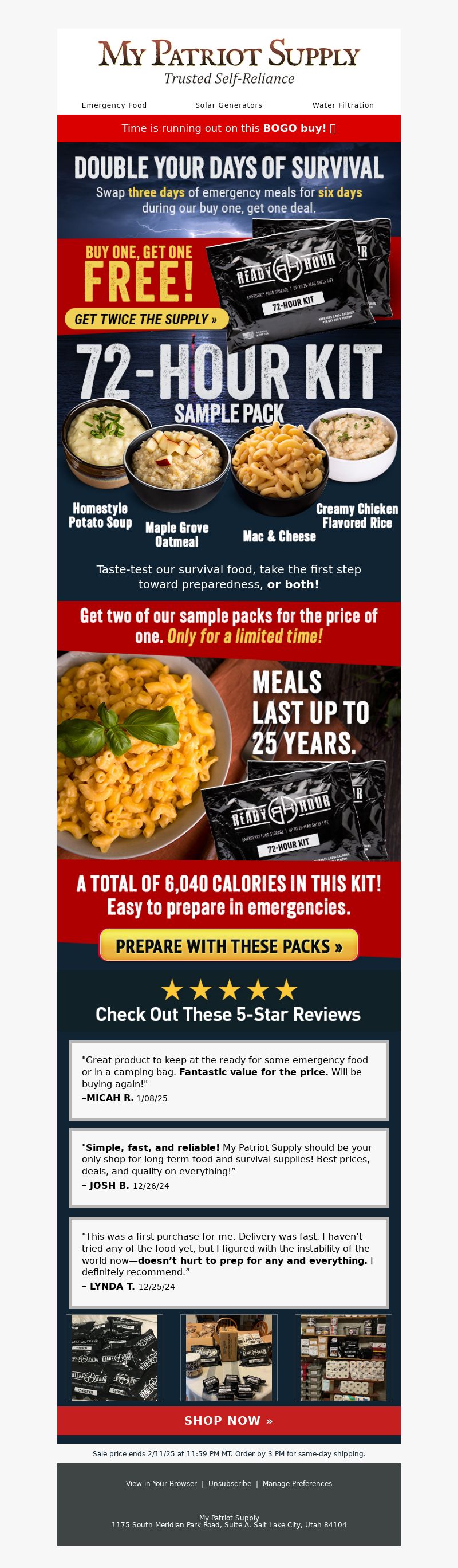458x1568 pixels.
Task: Visit the Water Filtration section
Action: (343, 105)
